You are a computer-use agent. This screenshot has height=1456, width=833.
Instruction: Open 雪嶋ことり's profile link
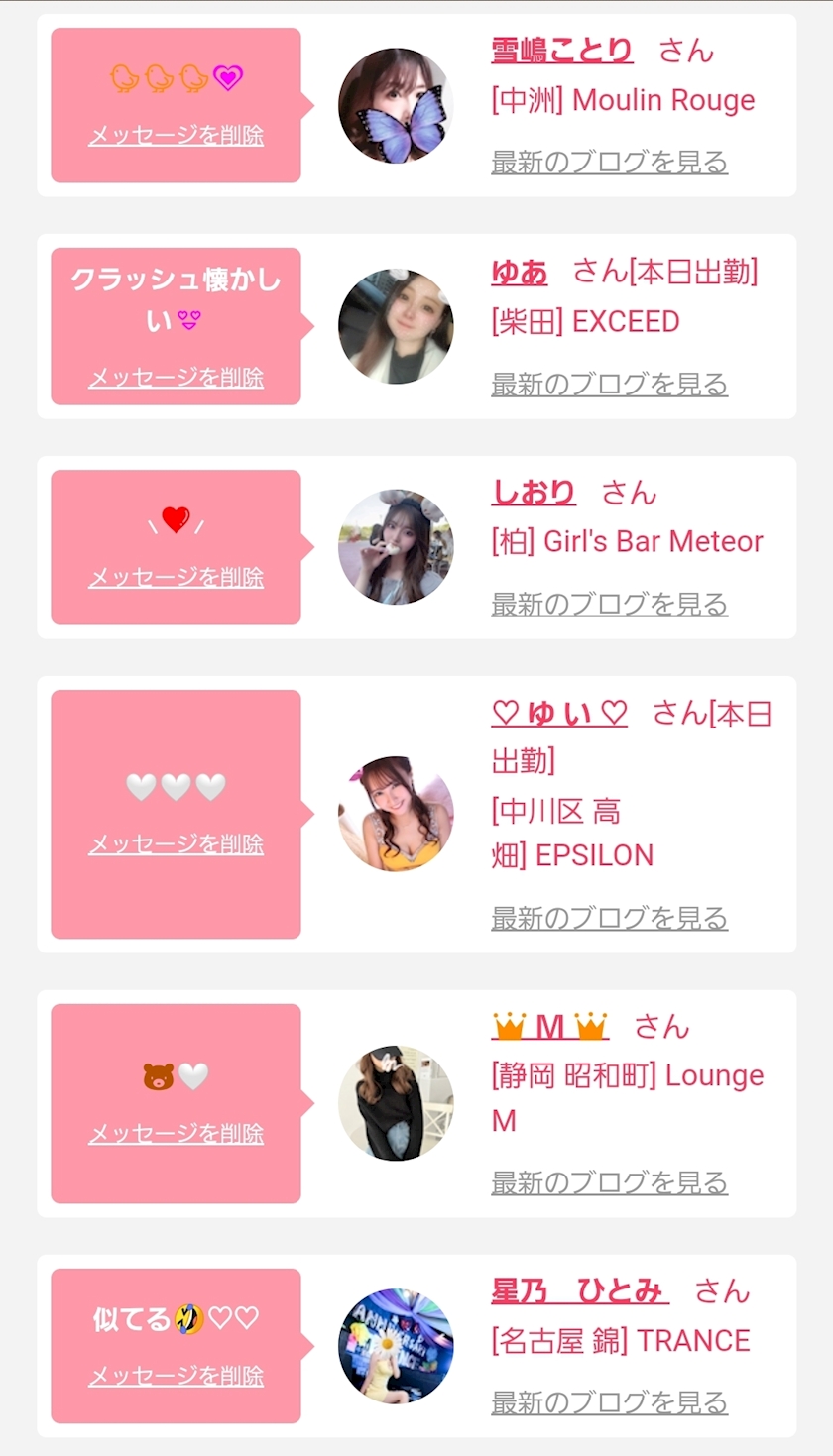click(x=561, y=50)
